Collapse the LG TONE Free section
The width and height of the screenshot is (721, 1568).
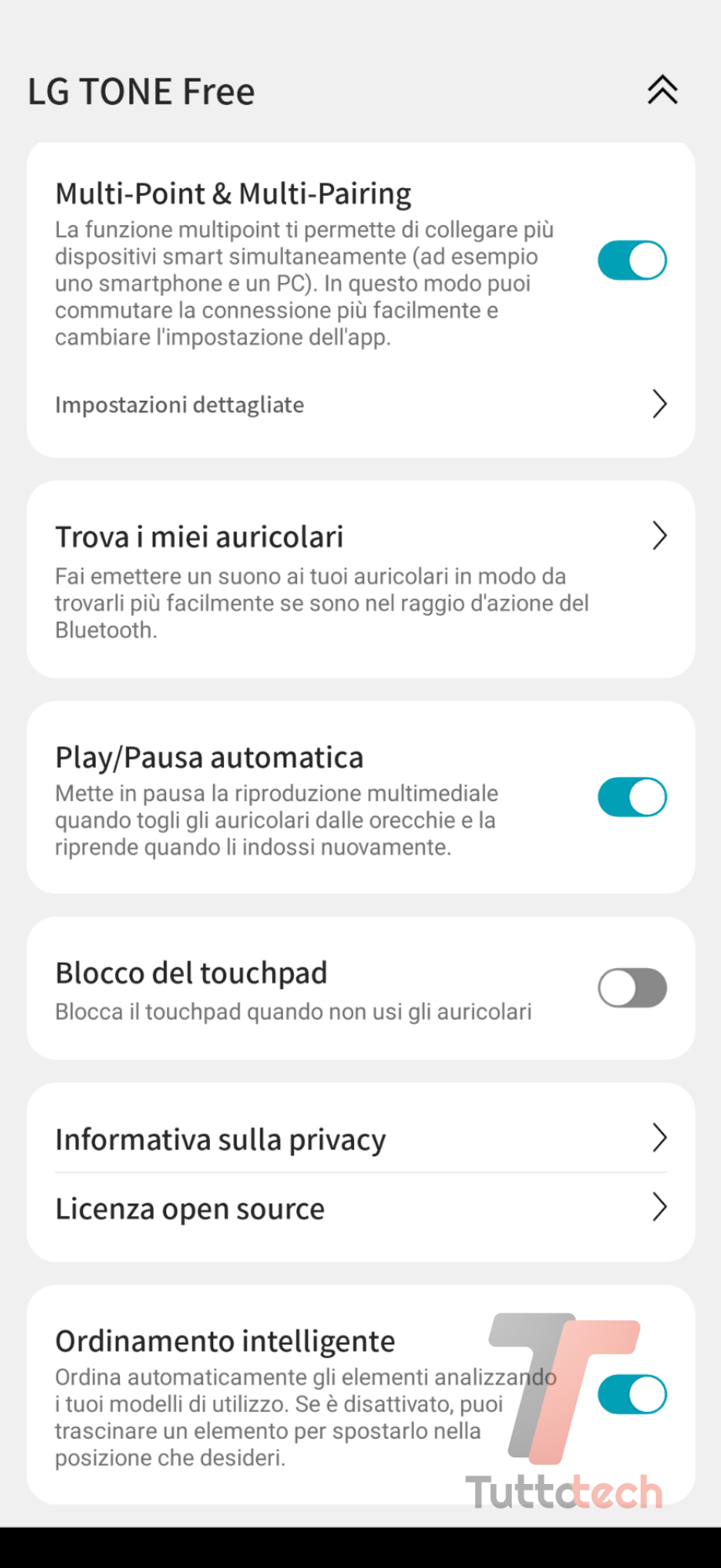point(662,90)
